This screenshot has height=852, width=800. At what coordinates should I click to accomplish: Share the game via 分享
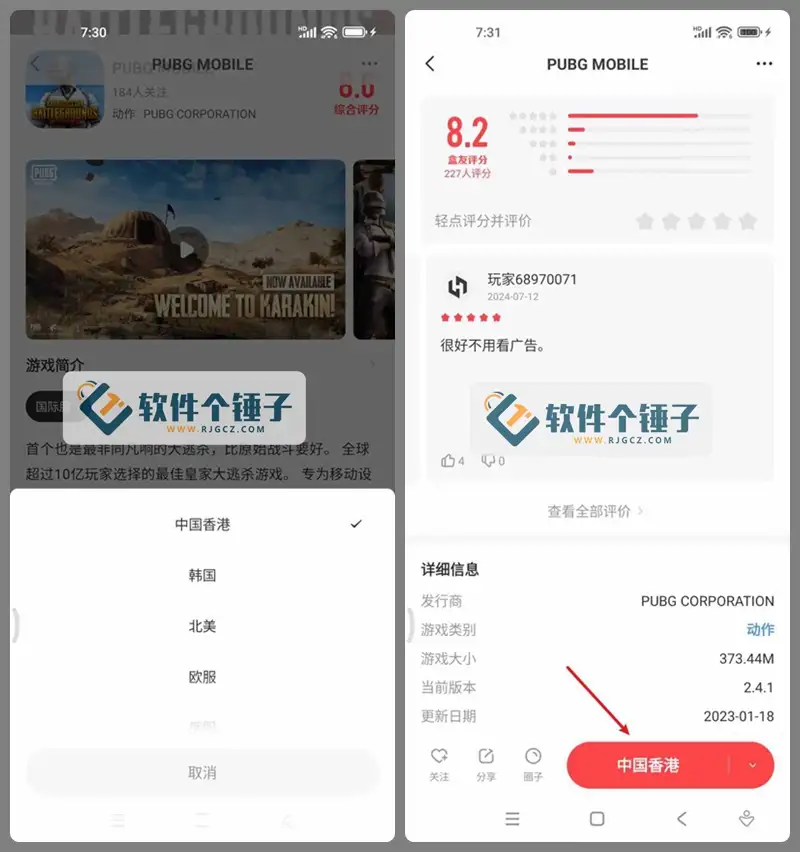click(486, 763)
